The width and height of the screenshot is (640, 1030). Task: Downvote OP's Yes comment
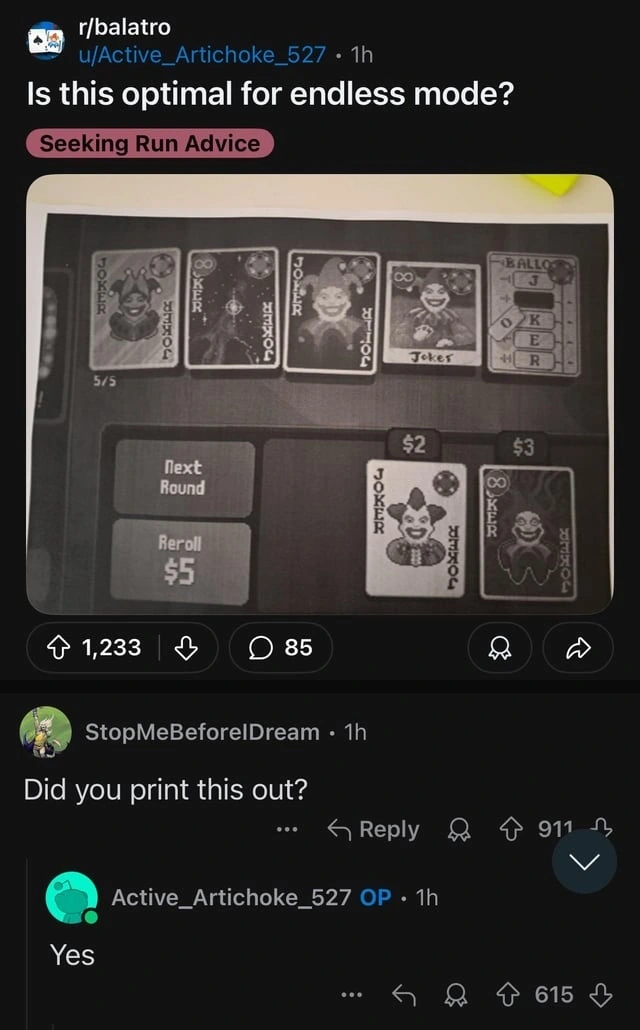(601, 995)
